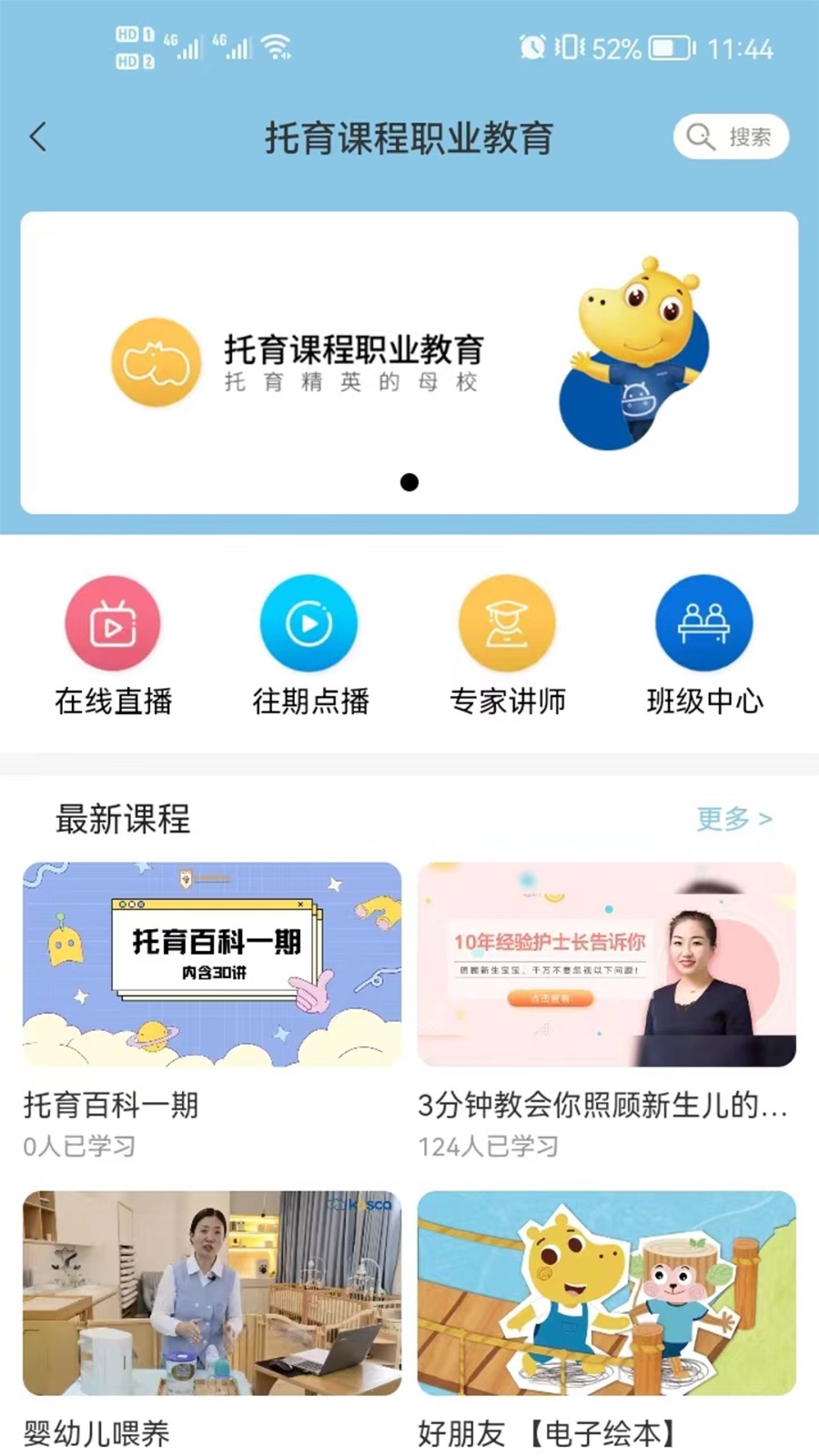Open the 搜索 search box

click(x=731, y=137)
